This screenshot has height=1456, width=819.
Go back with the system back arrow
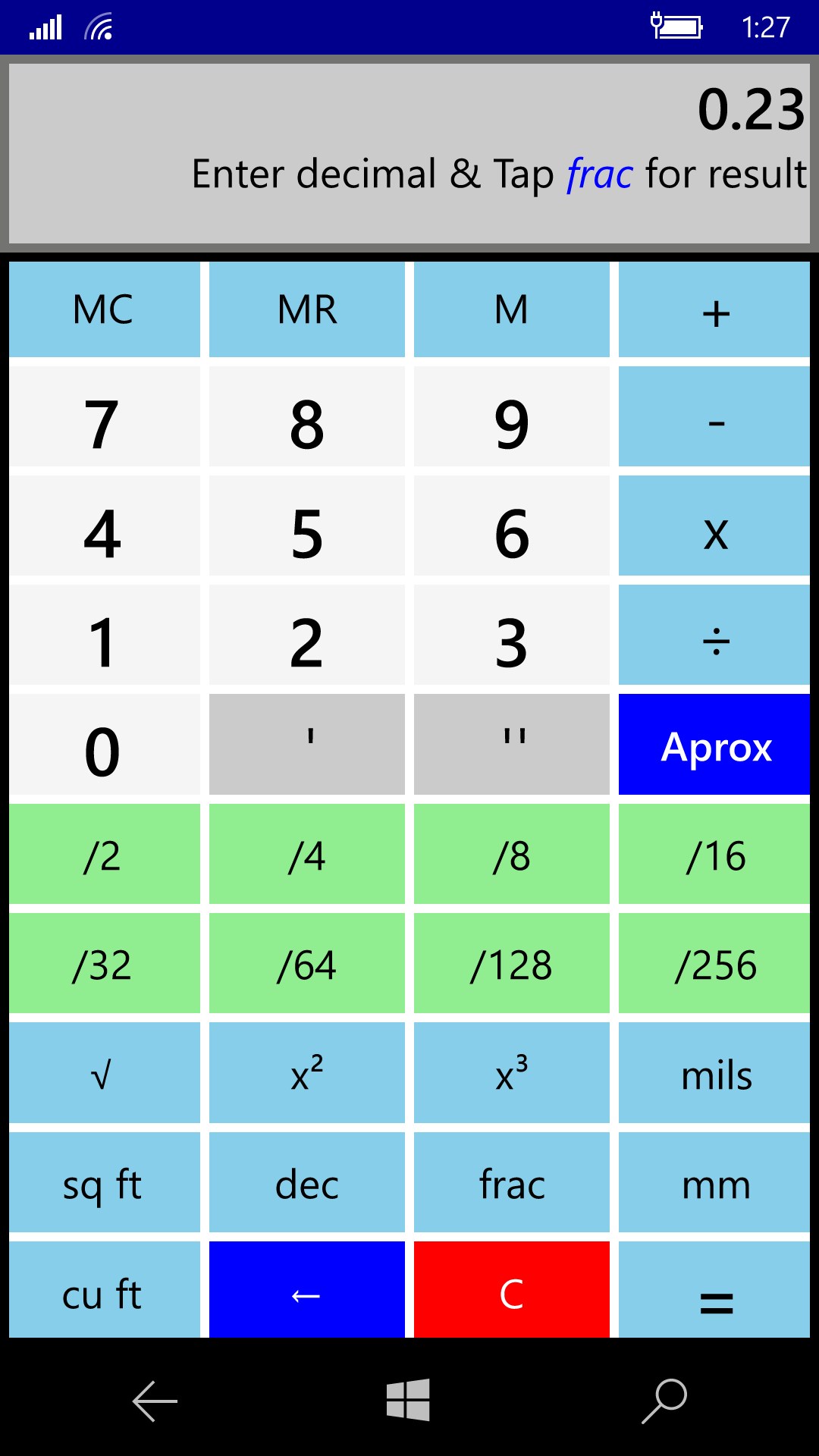155,1400
